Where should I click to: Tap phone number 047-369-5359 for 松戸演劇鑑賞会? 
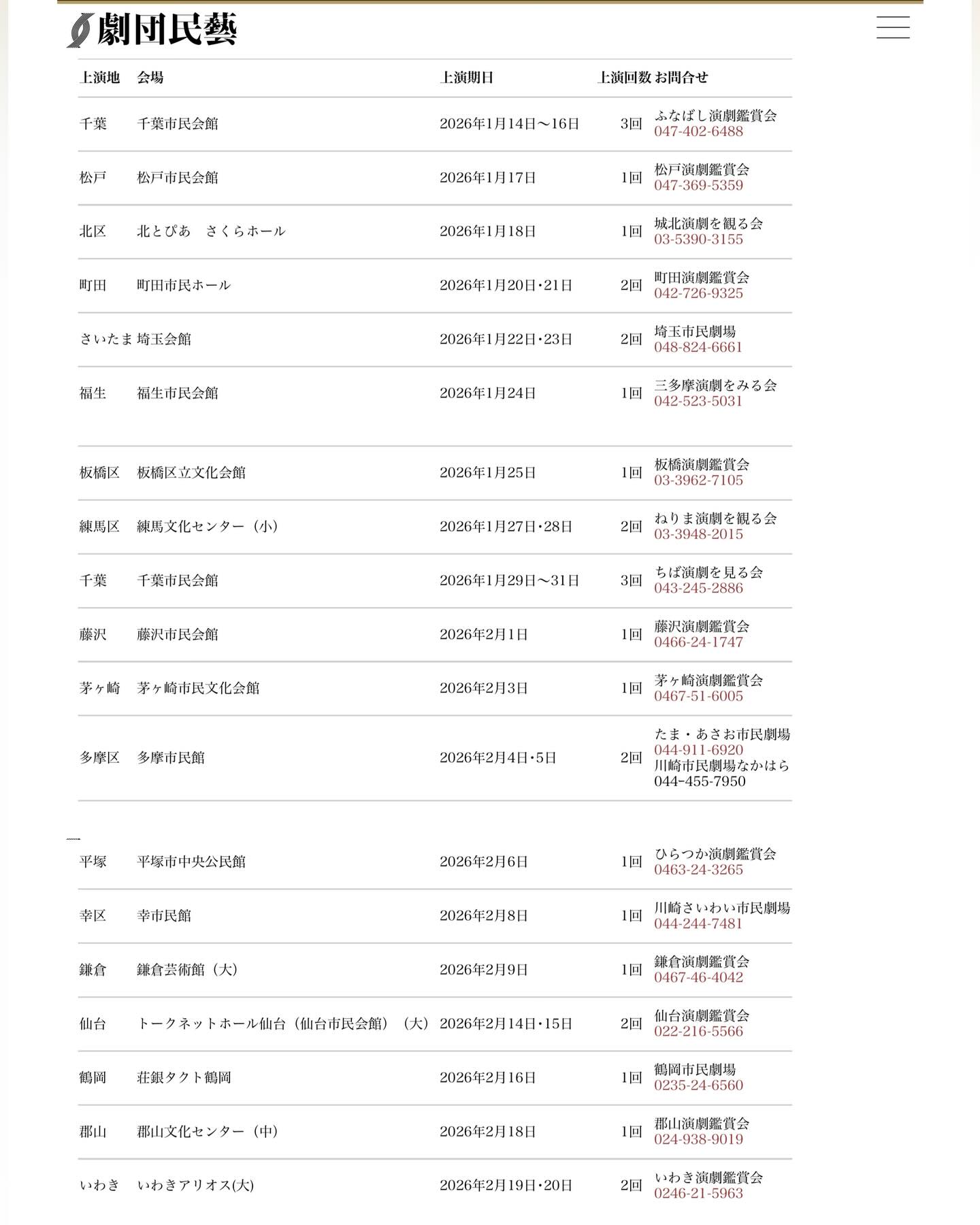click(698, 186)
